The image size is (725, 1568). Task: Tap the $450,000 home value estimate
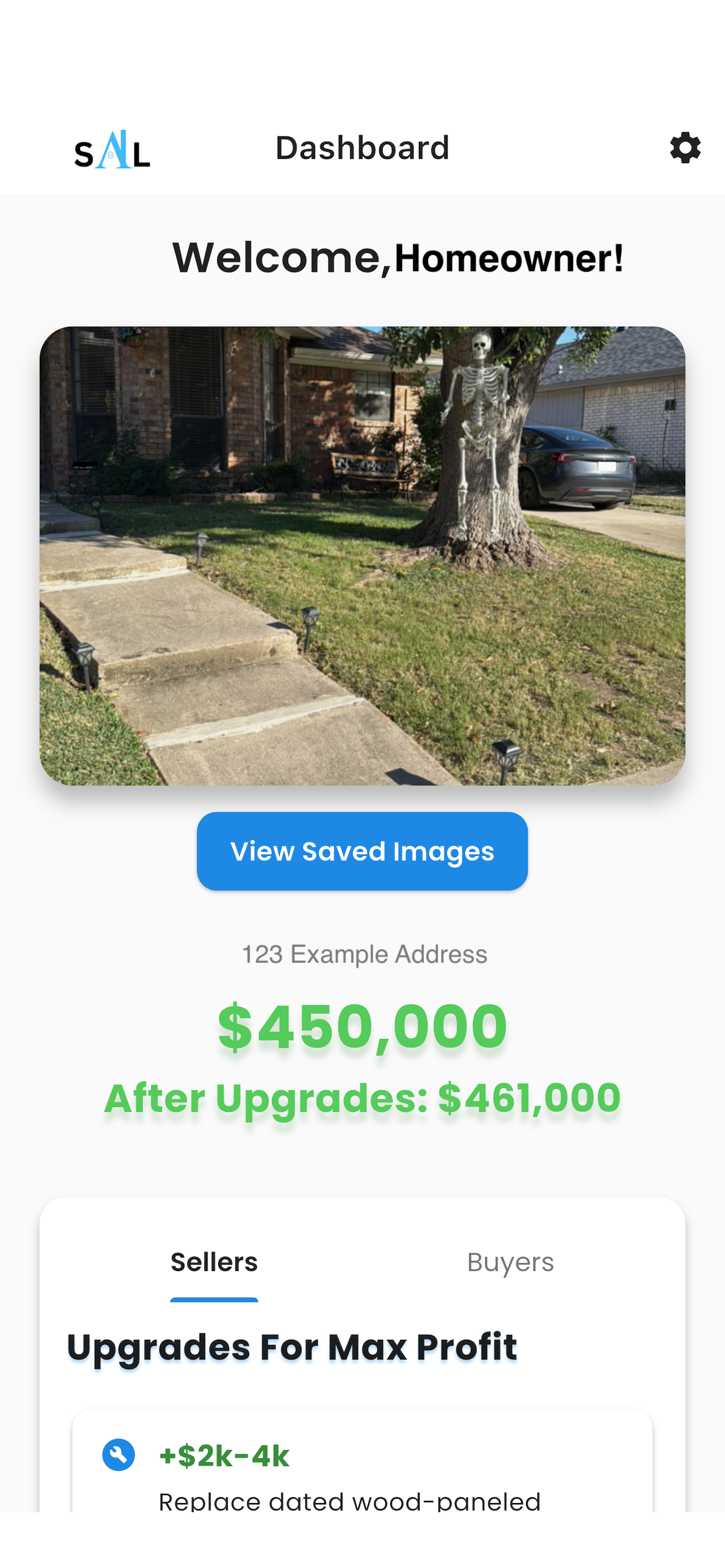click(x=362, y=1027)
